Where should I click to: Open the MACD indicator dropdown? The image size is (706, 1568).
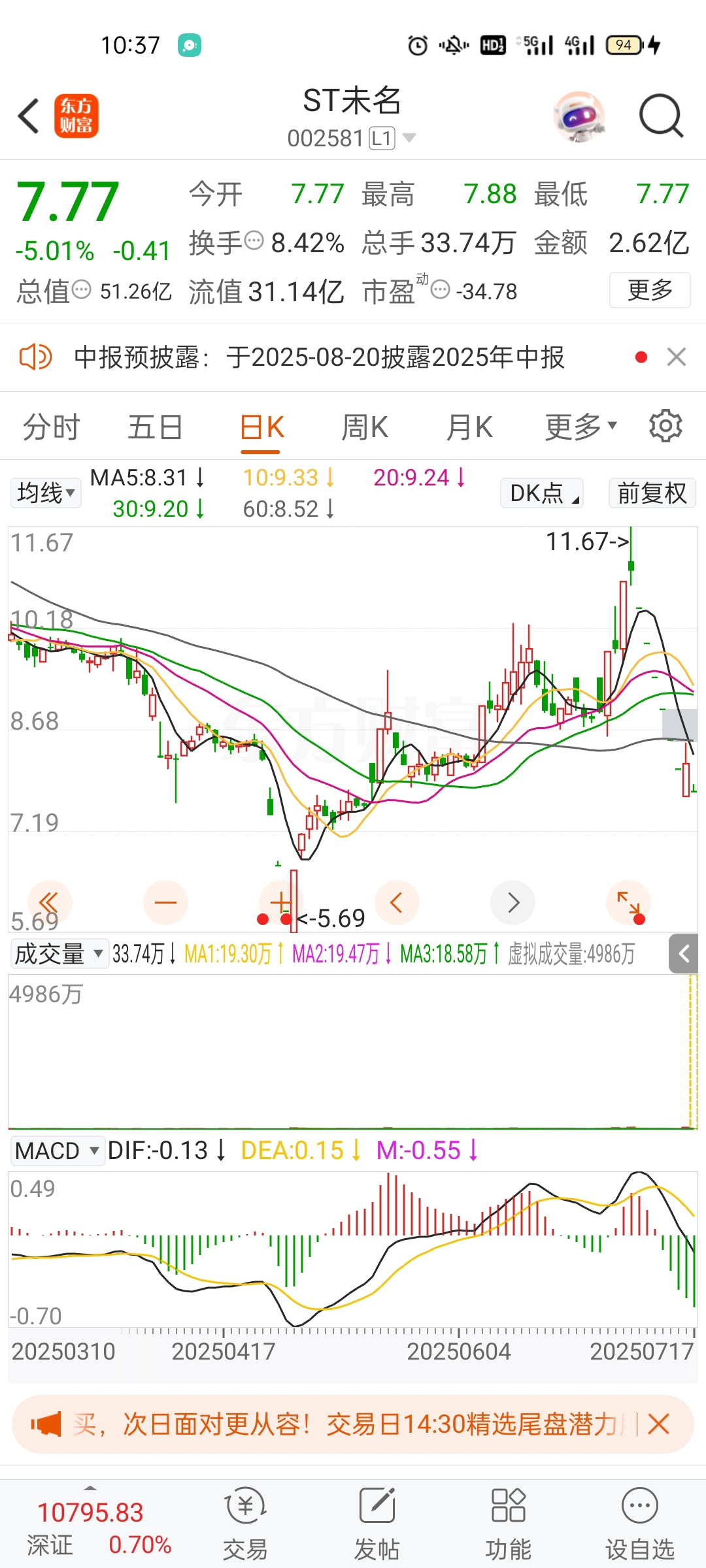point(58,1151)
